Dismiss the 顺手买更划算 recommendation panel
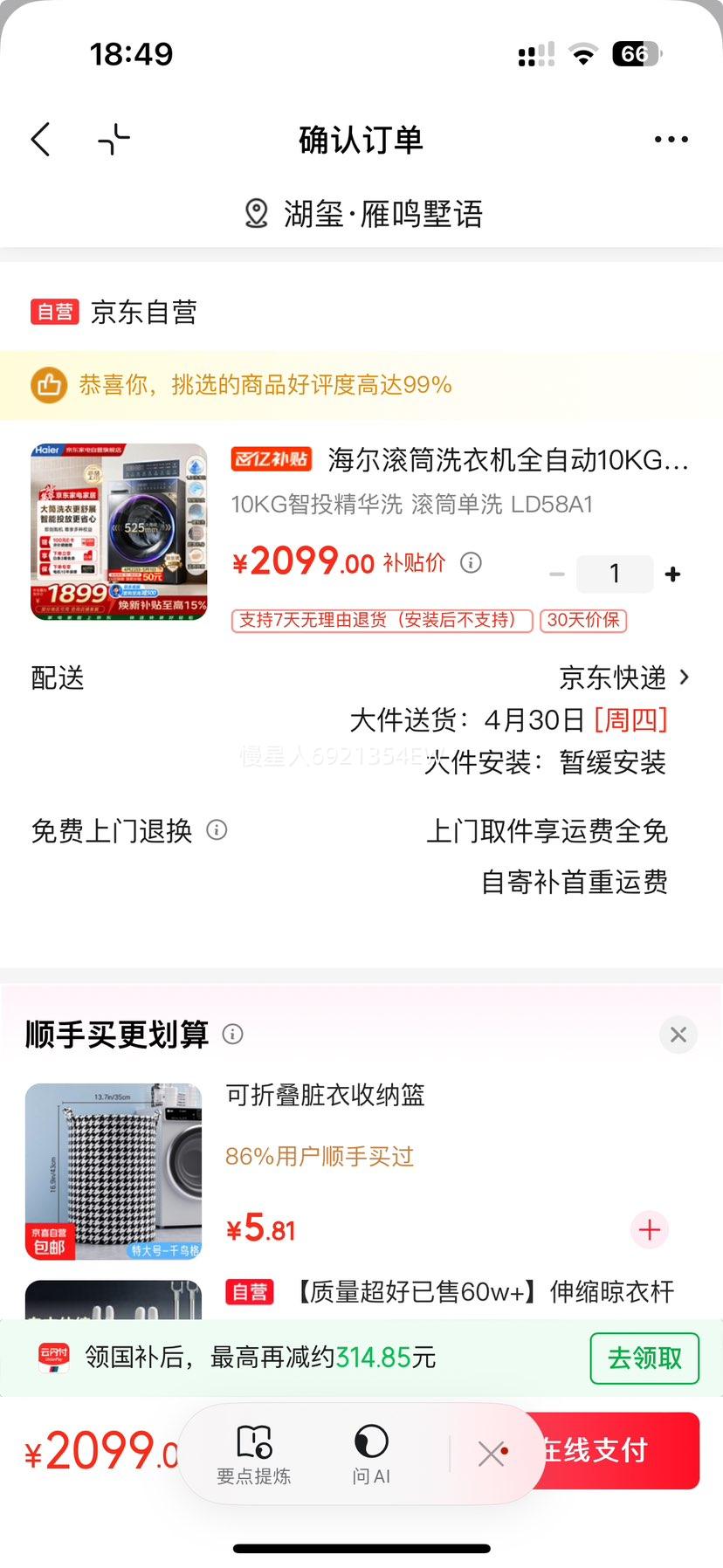 coord(678,1035)
